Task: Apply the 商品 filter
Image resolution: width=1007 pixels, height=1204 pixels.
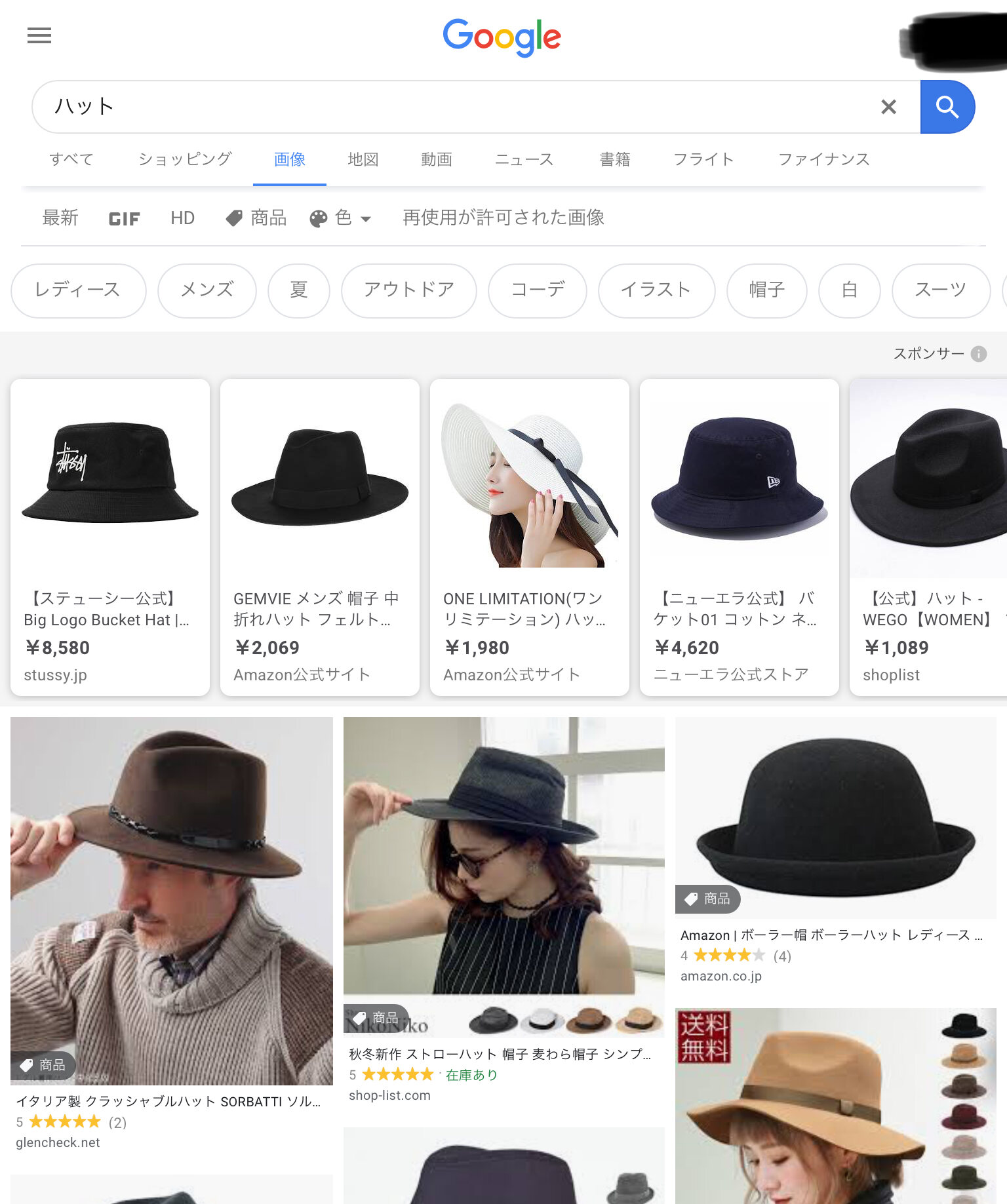Action: [256, 218]
